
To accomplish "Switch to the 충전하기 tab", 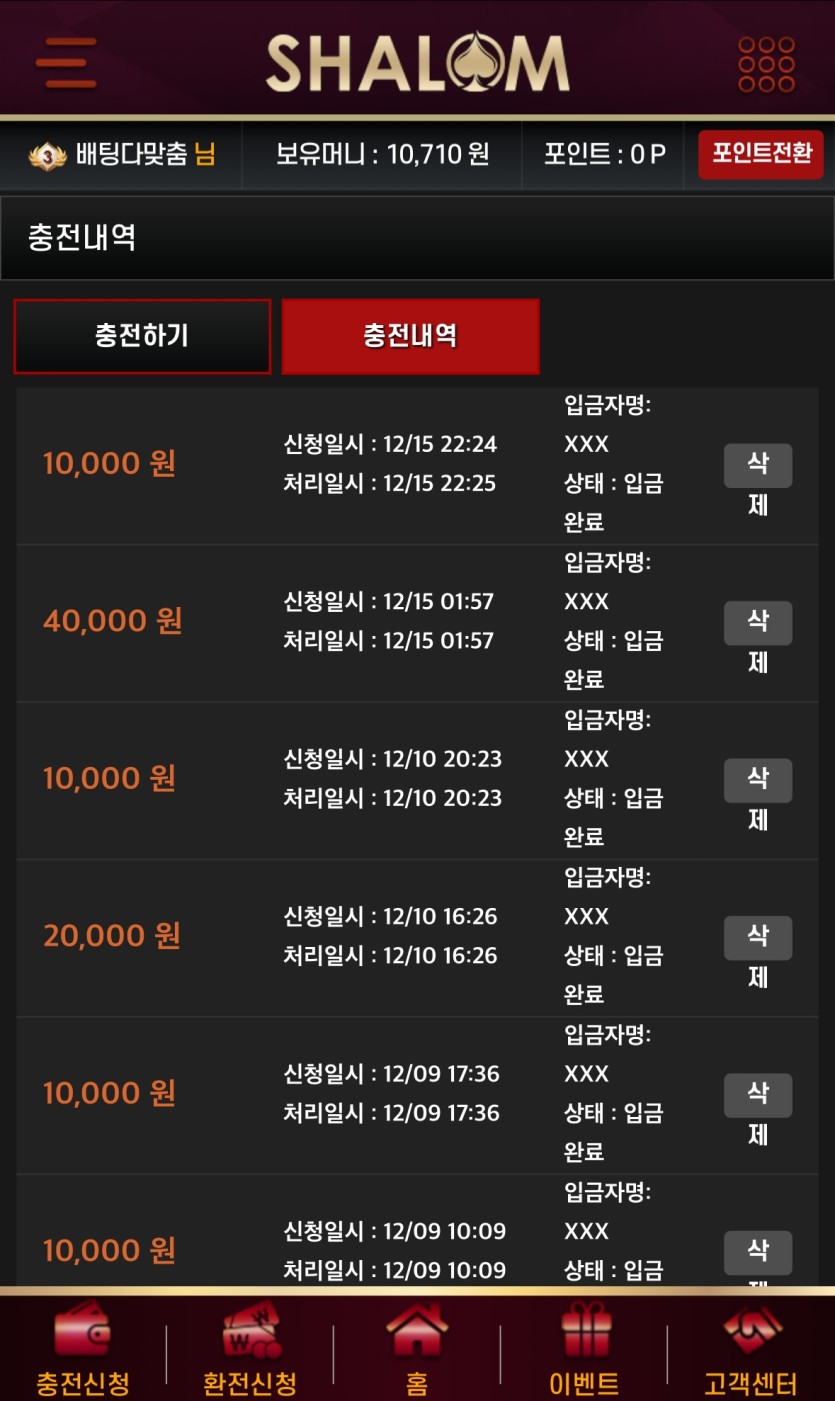I will pos(142,336).
